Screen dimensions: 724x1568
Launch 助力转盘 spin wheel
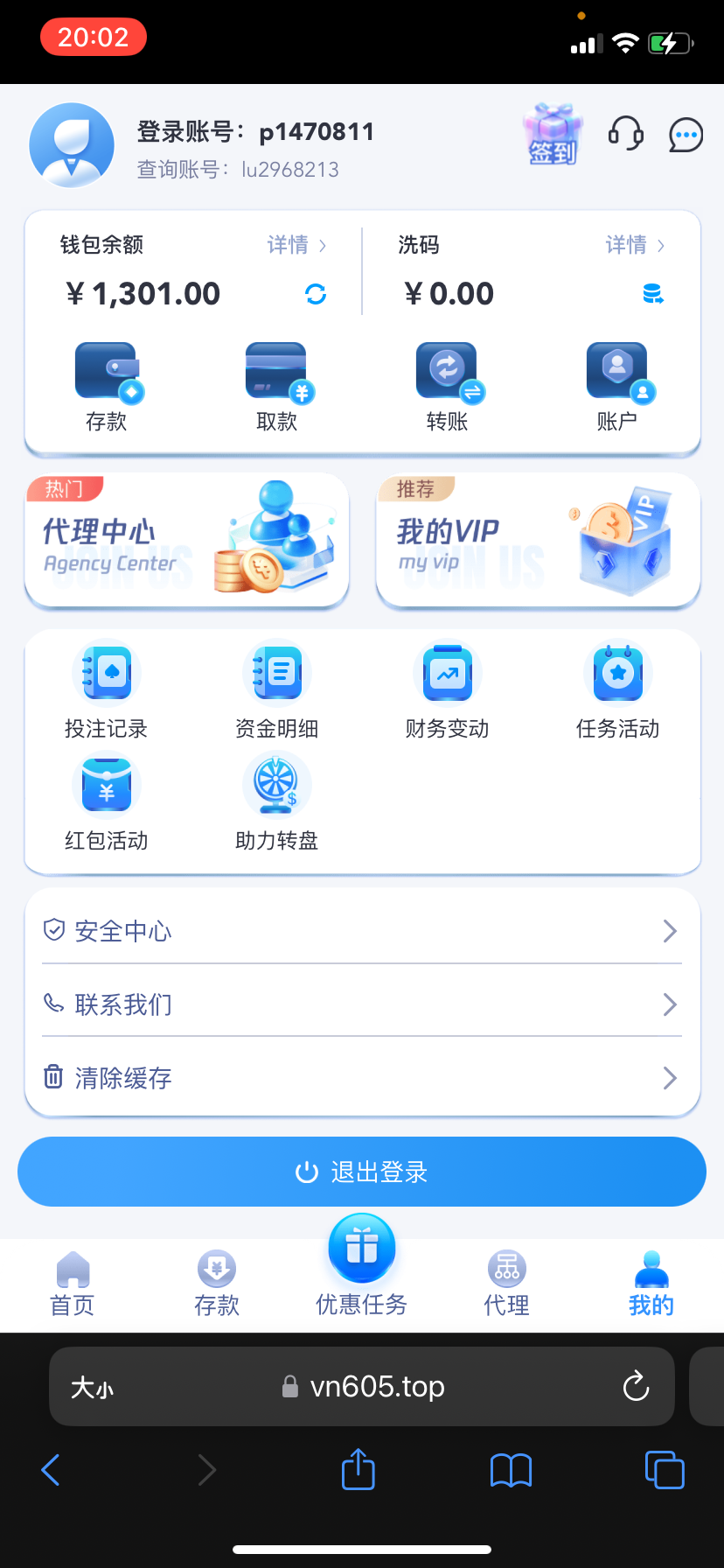tap(277, 804)
